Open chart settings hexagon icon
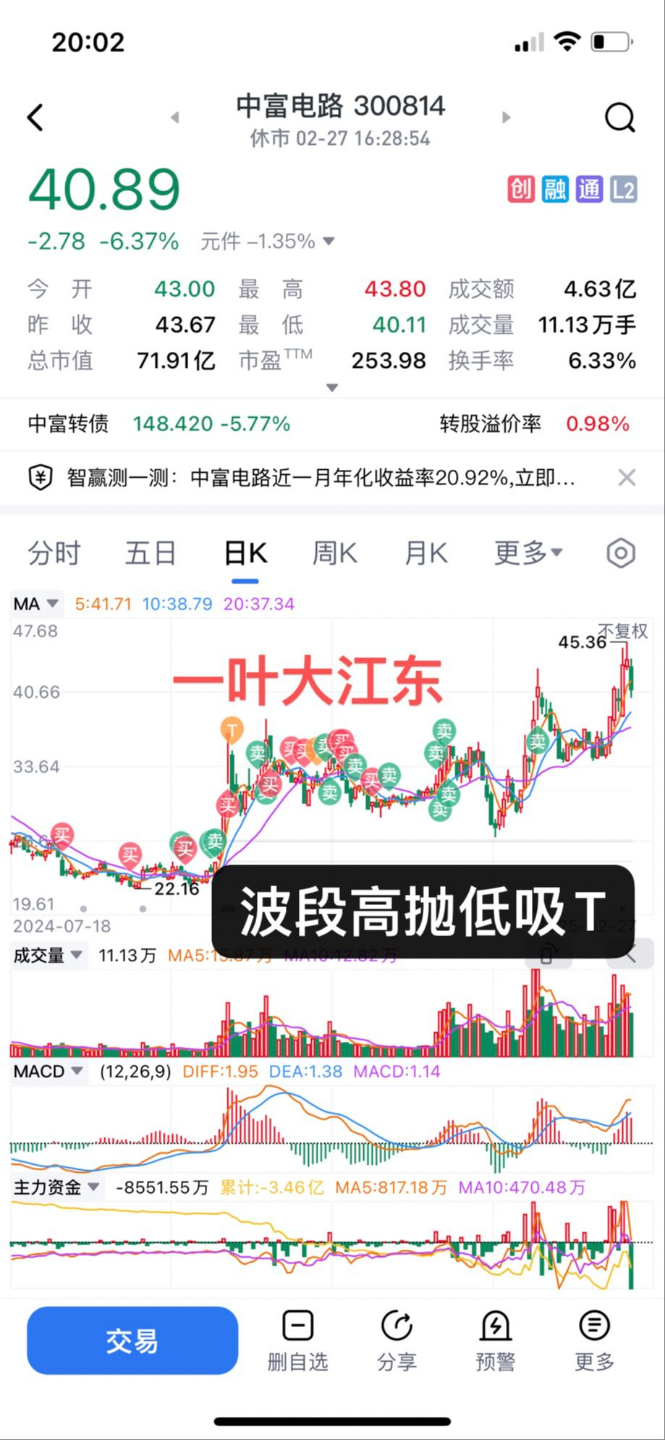The image size is (665, 1440). pos(621,553)
